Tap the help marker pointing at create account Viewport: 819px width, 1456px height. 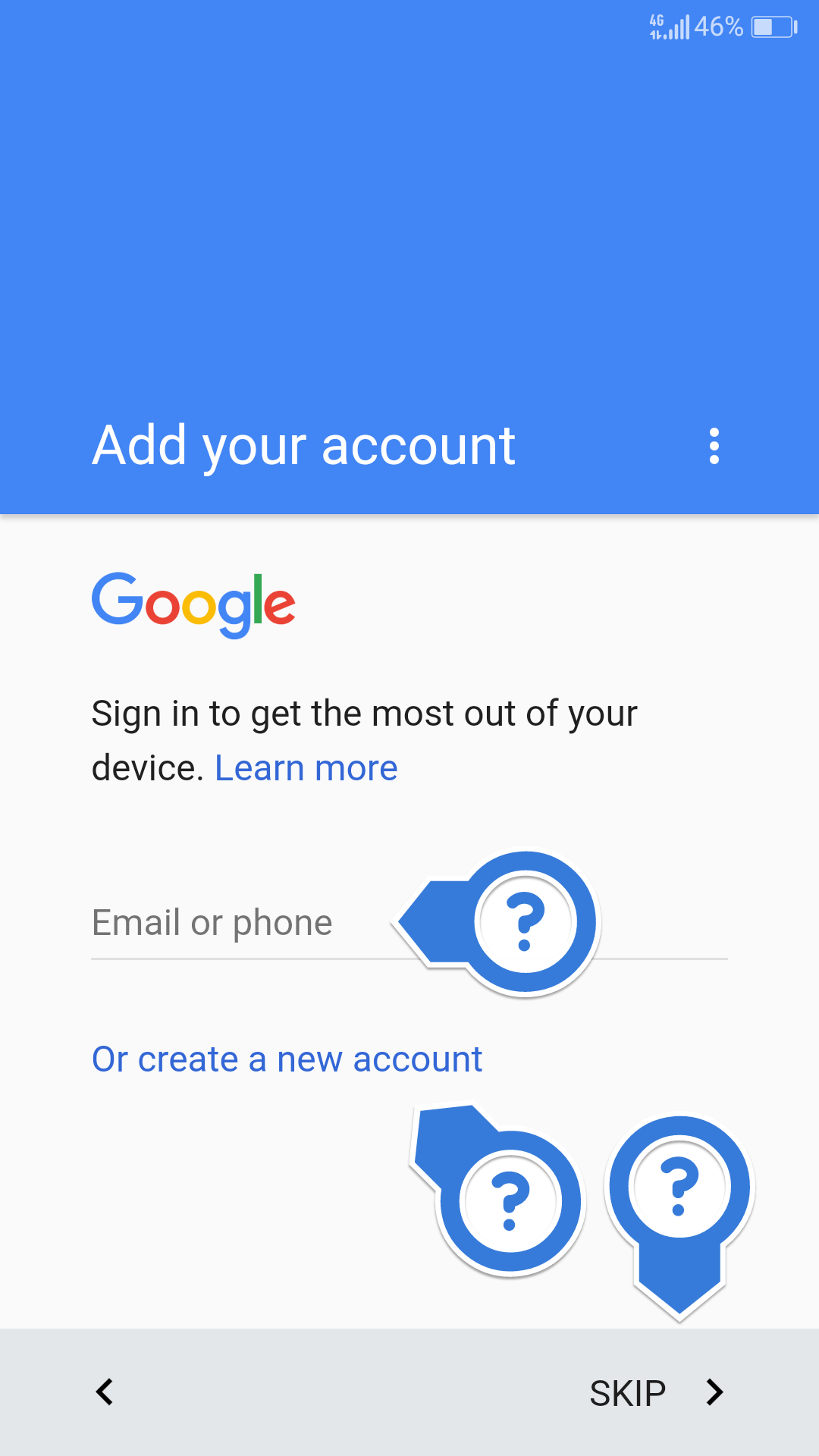510,1202
